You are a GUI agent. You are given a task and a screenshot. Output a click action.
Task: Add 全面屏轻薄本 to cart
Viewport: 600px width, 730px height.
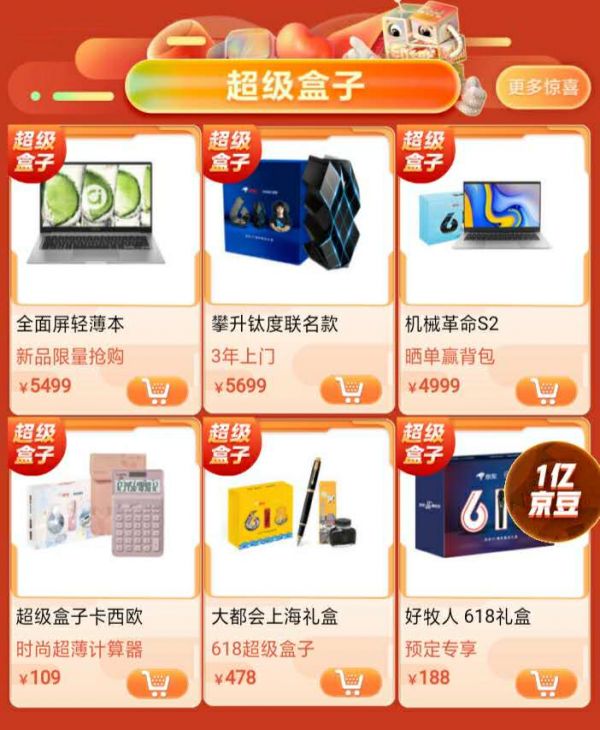157,389
